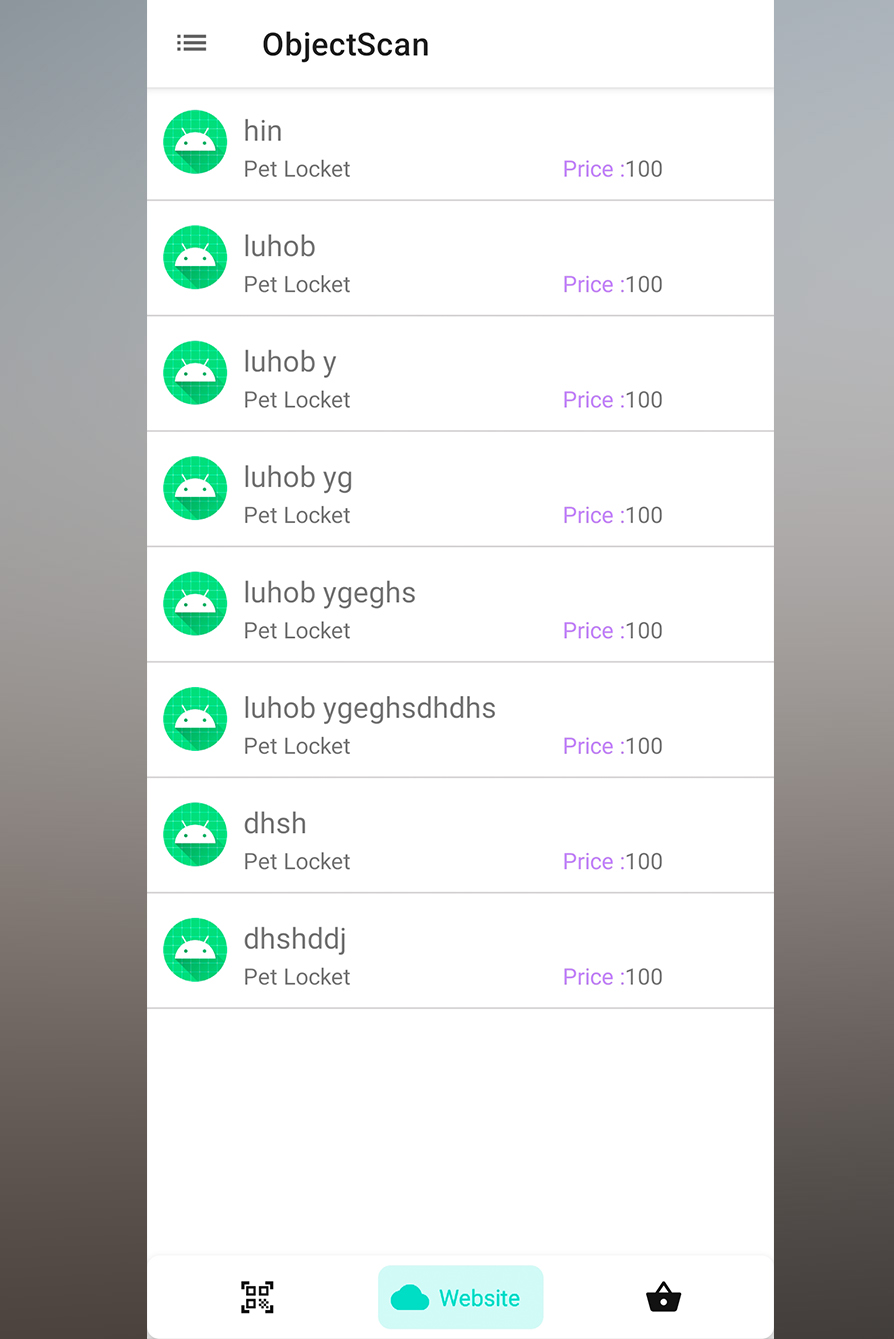Viewport: 894px width, 1339px height.
Task: Open the dhshddj list item
Action: coord(460,951)
